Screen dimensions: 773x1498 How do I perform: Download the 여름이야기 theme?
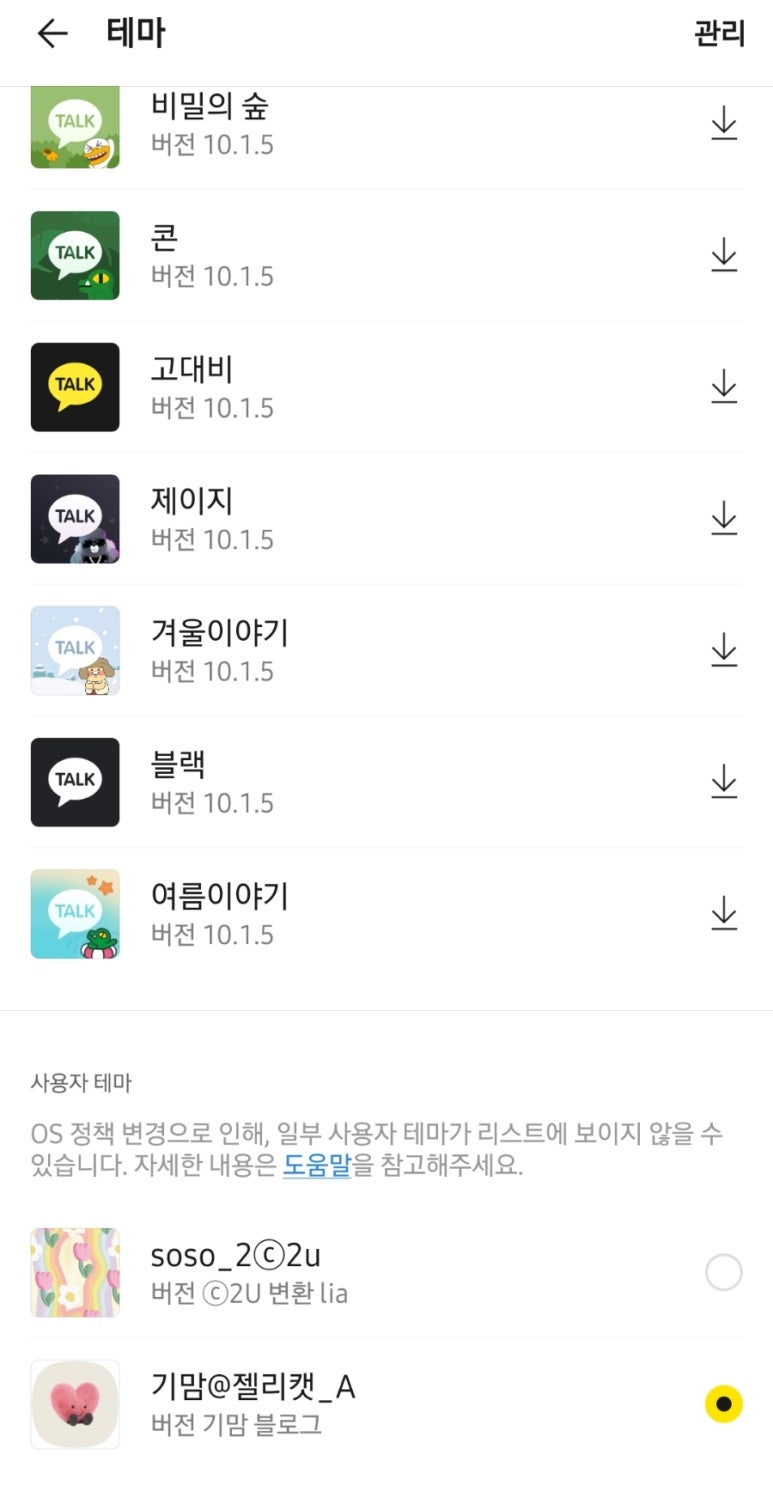pos(723,914)
